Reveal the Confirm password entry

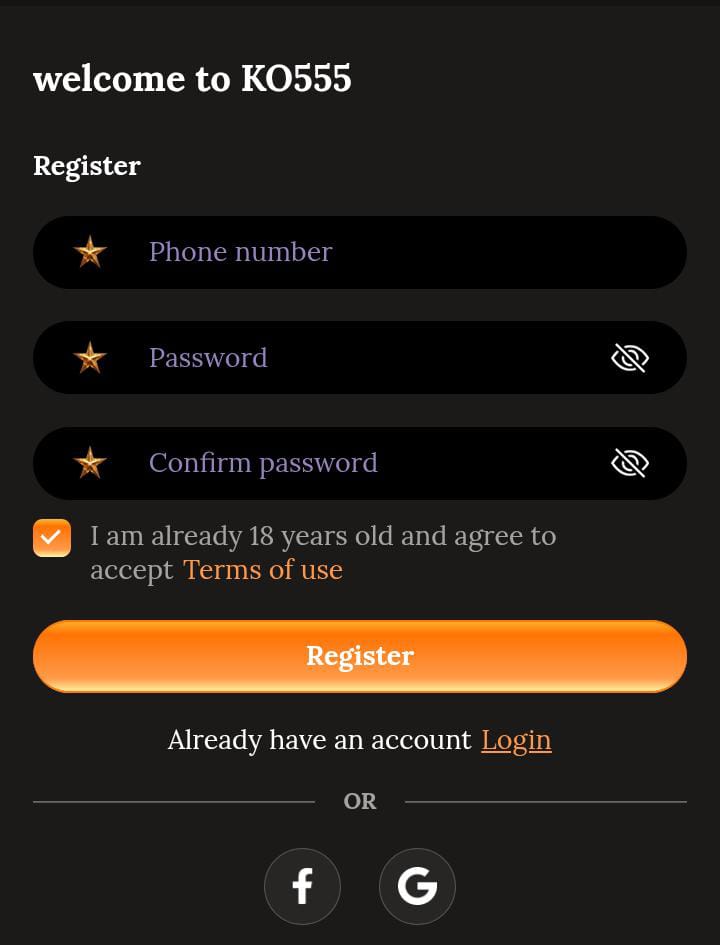coord(630,463)
